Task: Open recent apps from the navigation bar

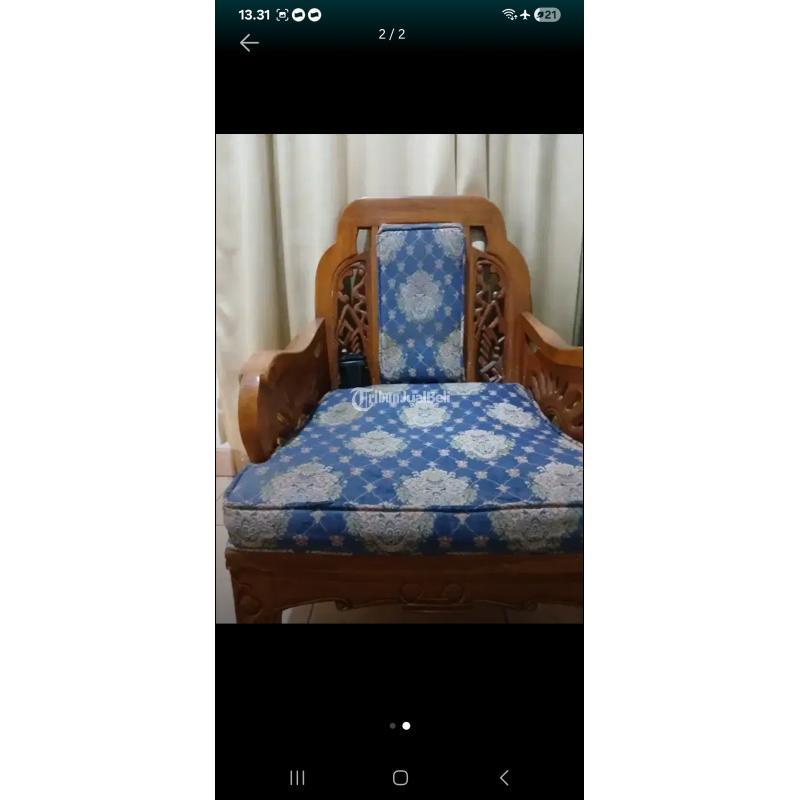Action: tap(297, 777)
